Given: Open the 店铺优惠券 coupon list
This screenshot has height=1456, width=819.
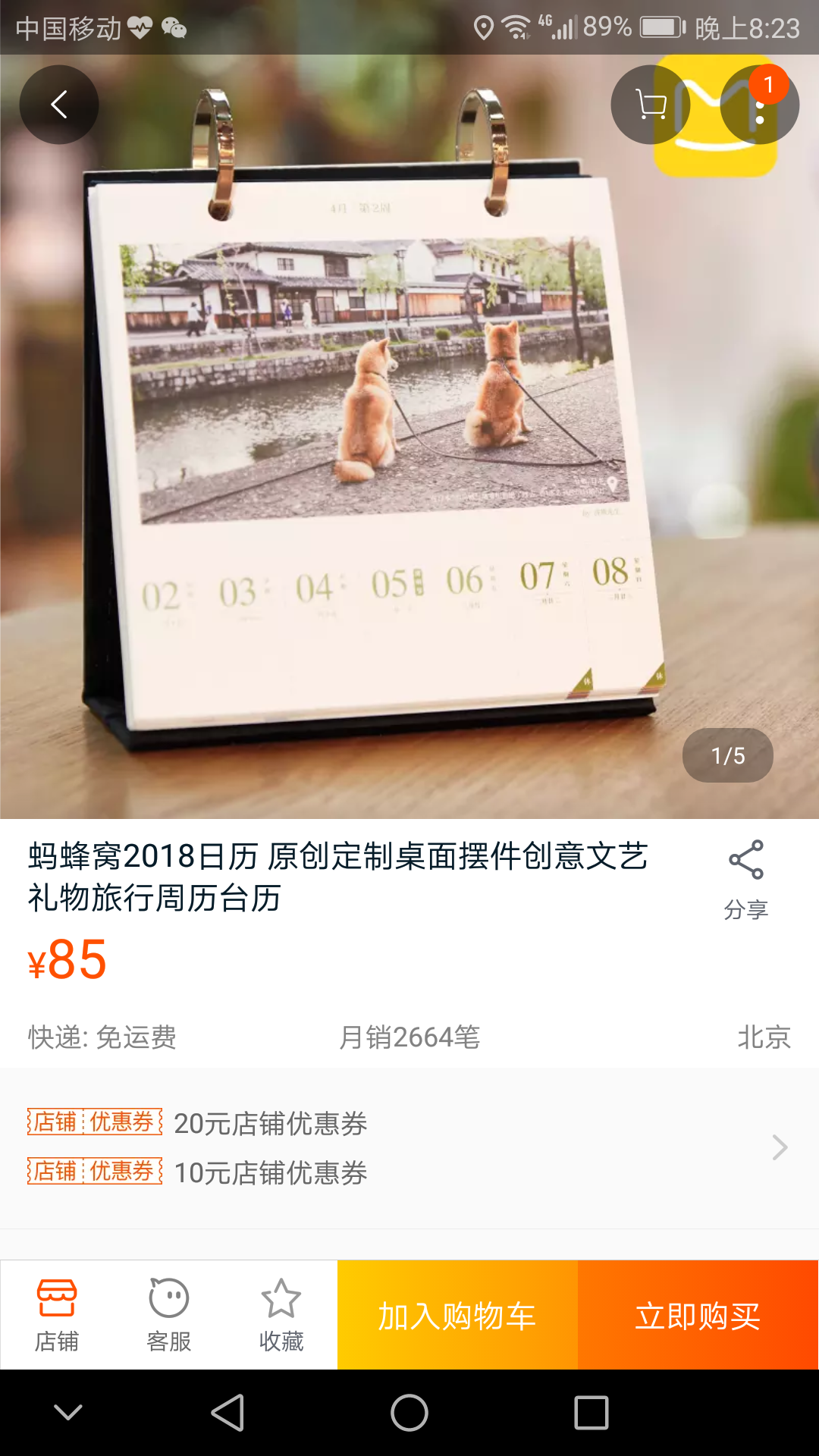Looking at the screenshot, I should coord(409,1147).
